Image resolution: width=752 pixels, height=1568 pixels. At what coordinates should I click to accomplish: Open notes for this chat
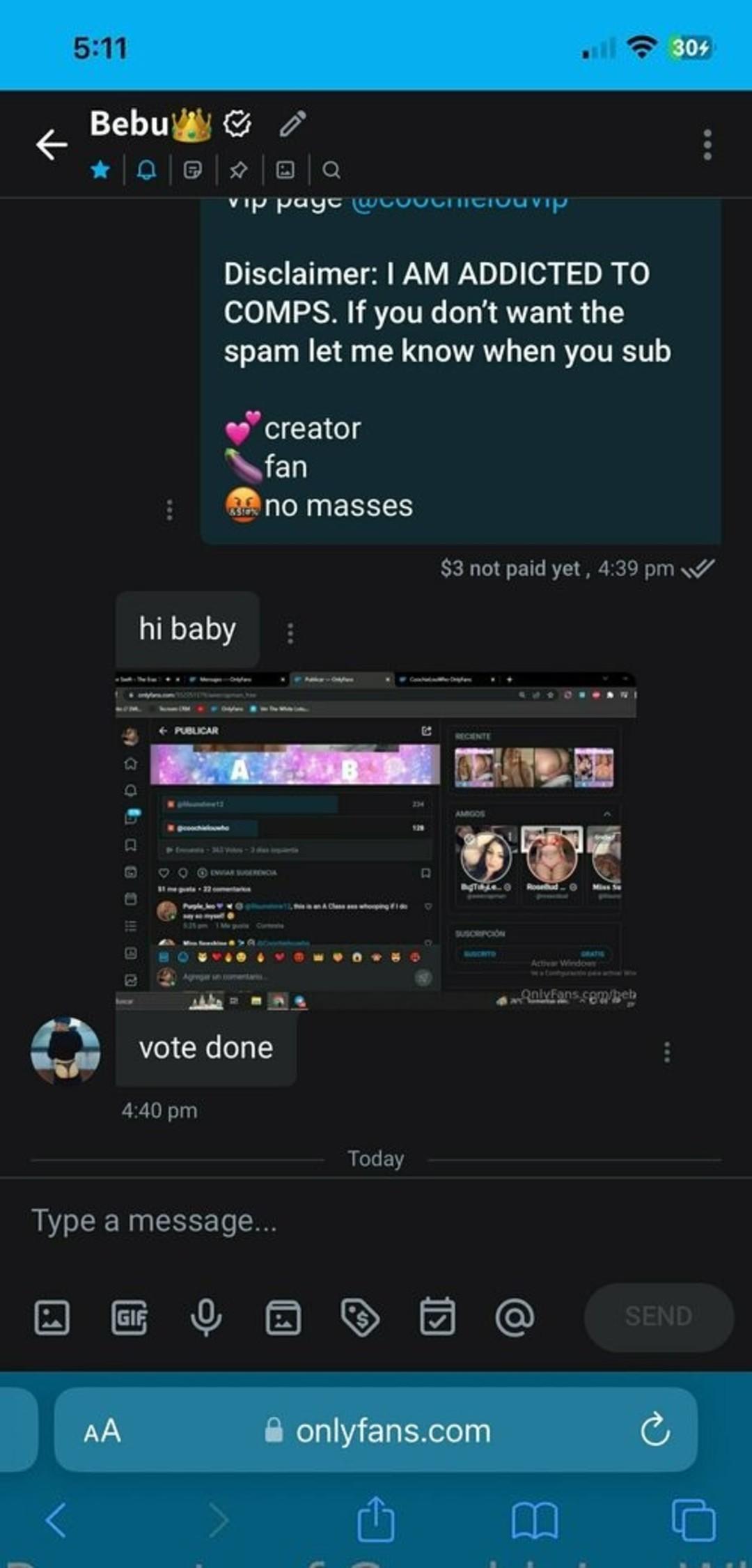(193, 169)
